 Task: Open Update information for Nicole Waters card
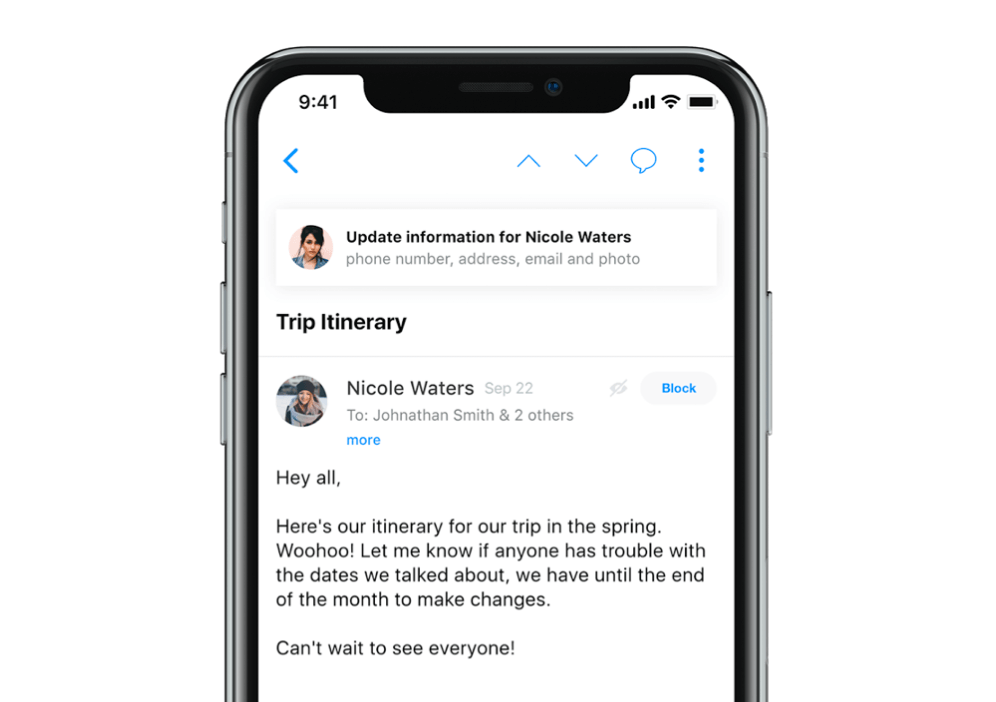tap(496, 247)
